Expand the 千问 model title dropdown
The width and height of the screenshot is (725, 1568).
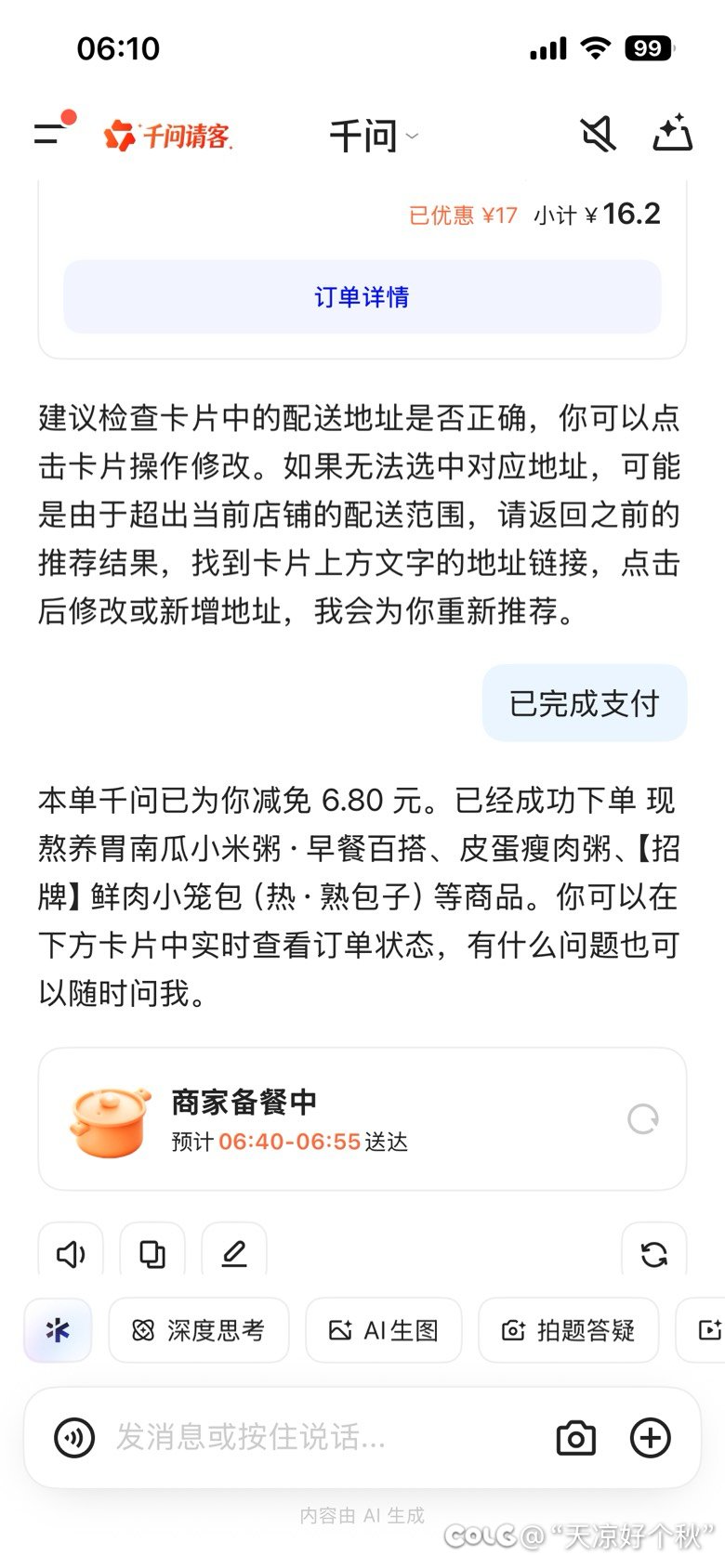click(372, 135)
